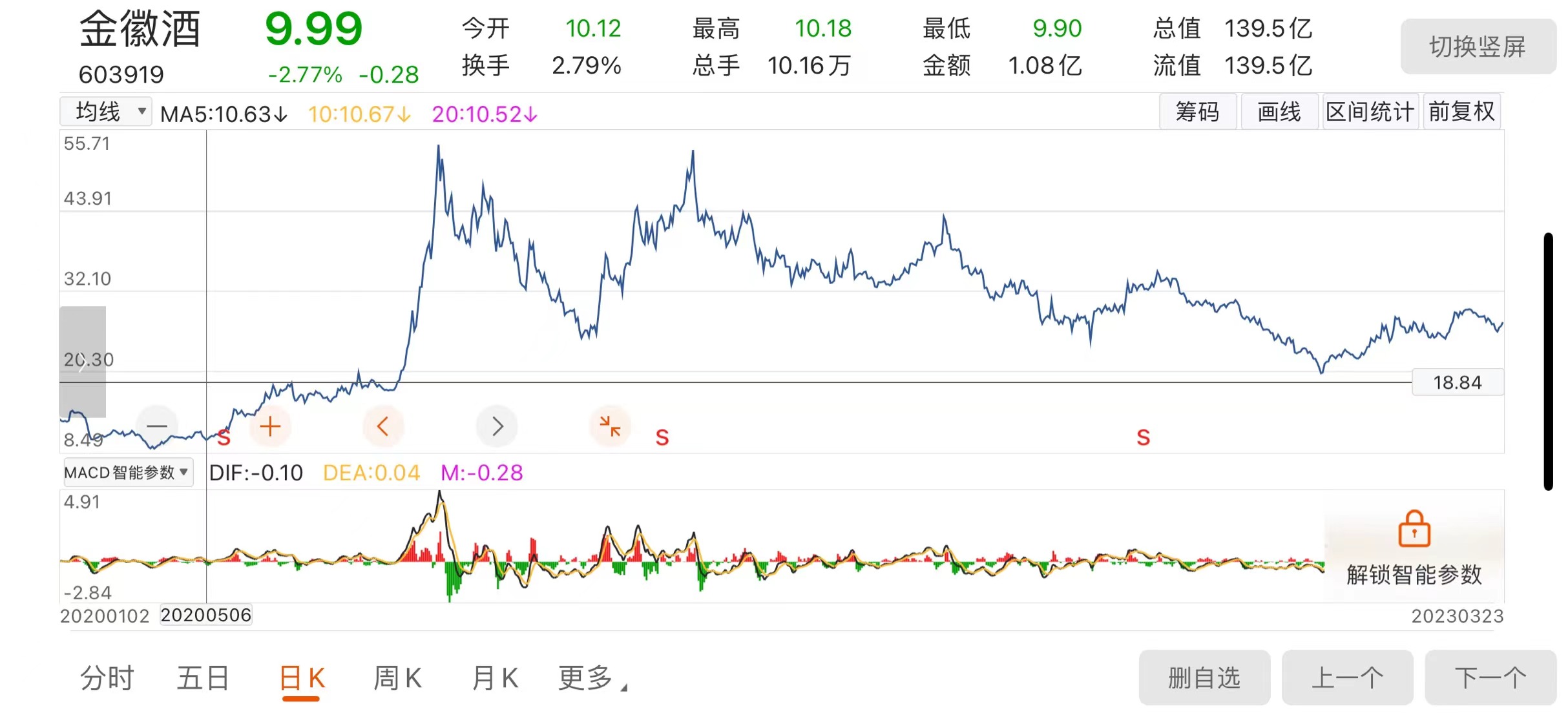1568x724 pixels.
Task: Move chart right with the right arrow
Action: (x=497, y=426)
